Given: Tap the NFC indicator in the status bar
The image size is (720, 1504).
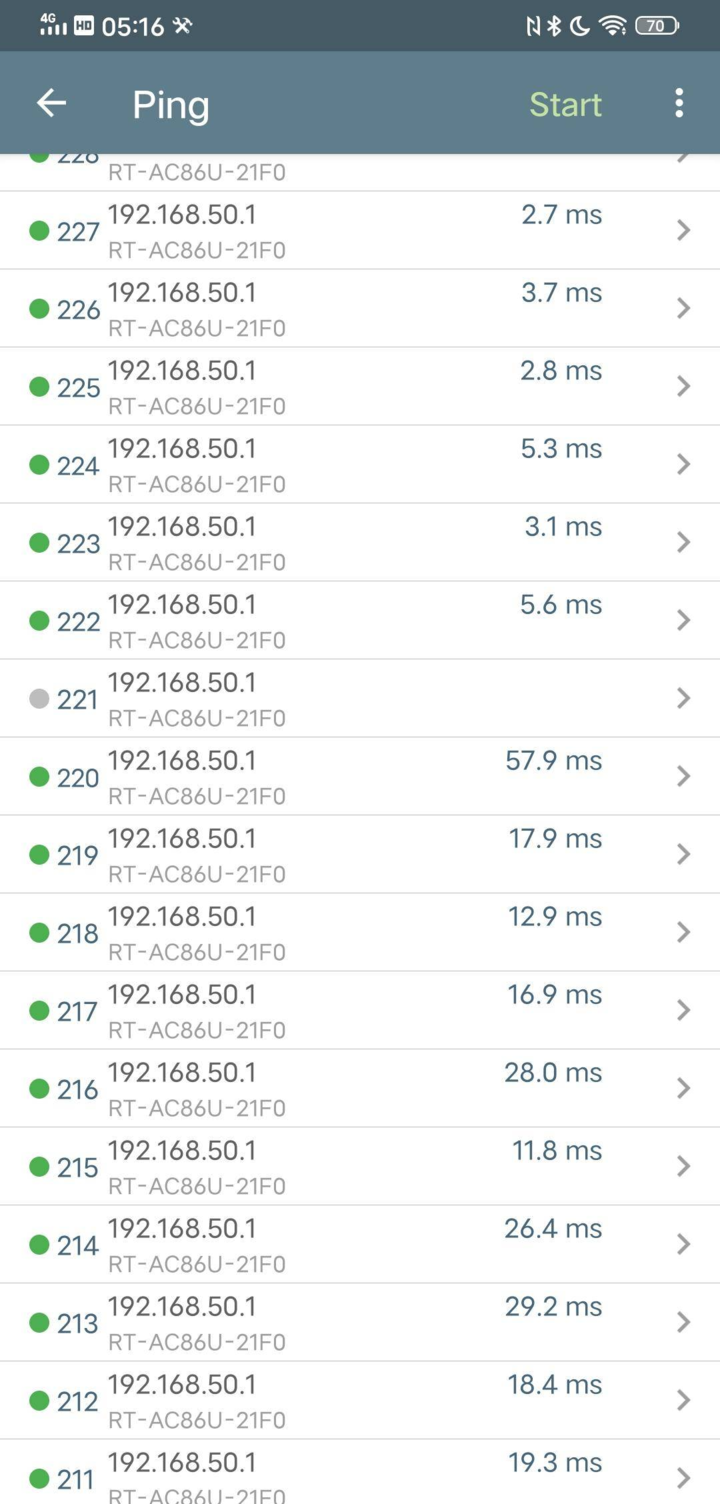Looking at the screenshot, I should pyautogui.click(x=533, y=26).
